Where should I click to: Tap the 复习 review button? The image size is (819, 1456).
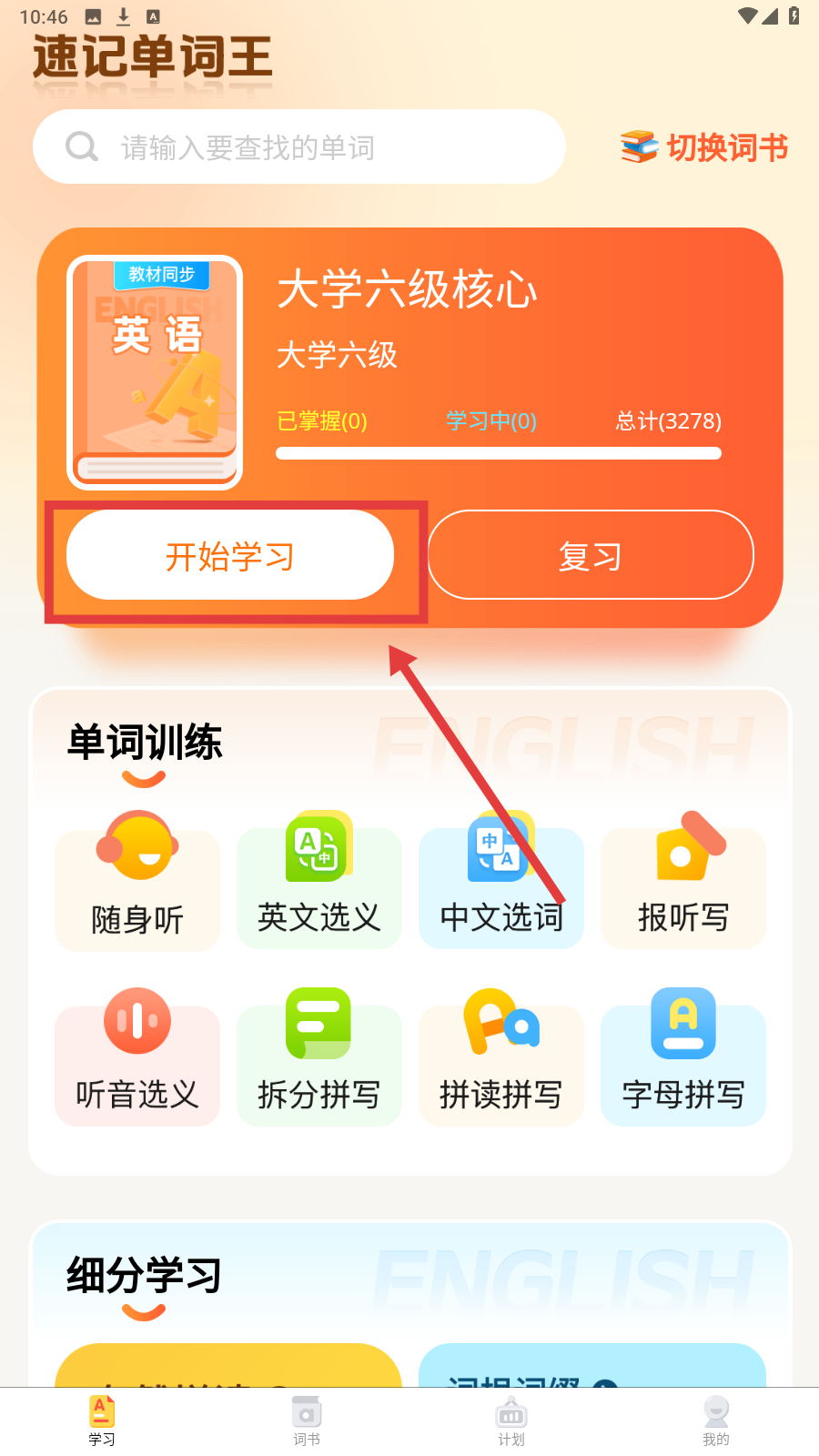(591, 556)
